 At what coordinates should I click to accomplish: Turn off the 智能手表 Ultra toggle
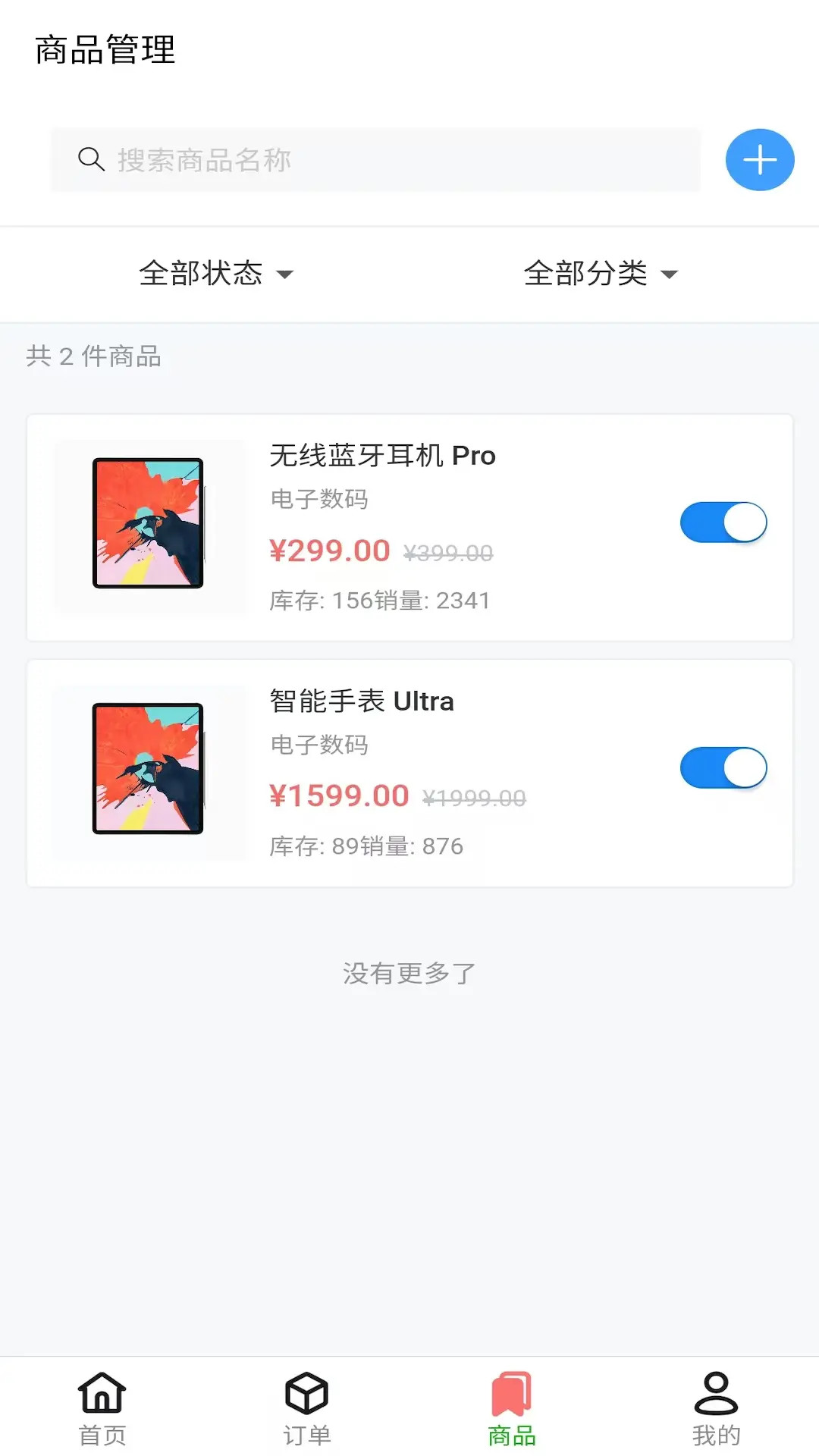(x=724, y=767)
